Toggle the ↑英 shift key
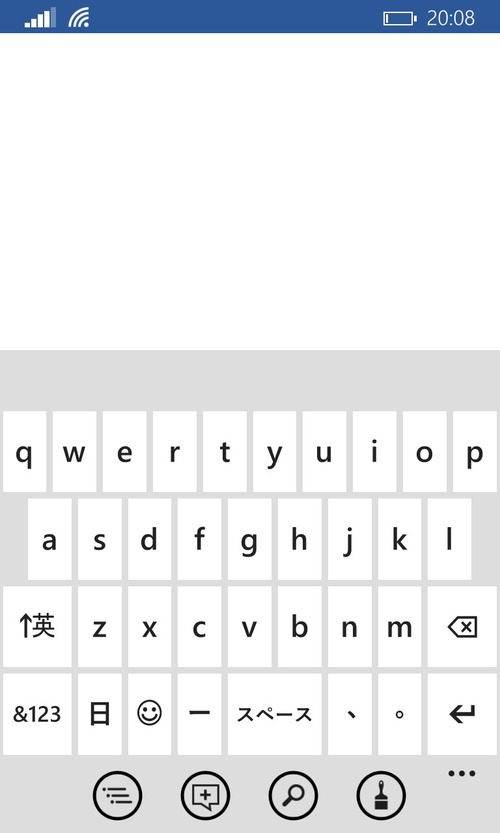This screenshot has width=500, height=833. (x=37, y=627)
